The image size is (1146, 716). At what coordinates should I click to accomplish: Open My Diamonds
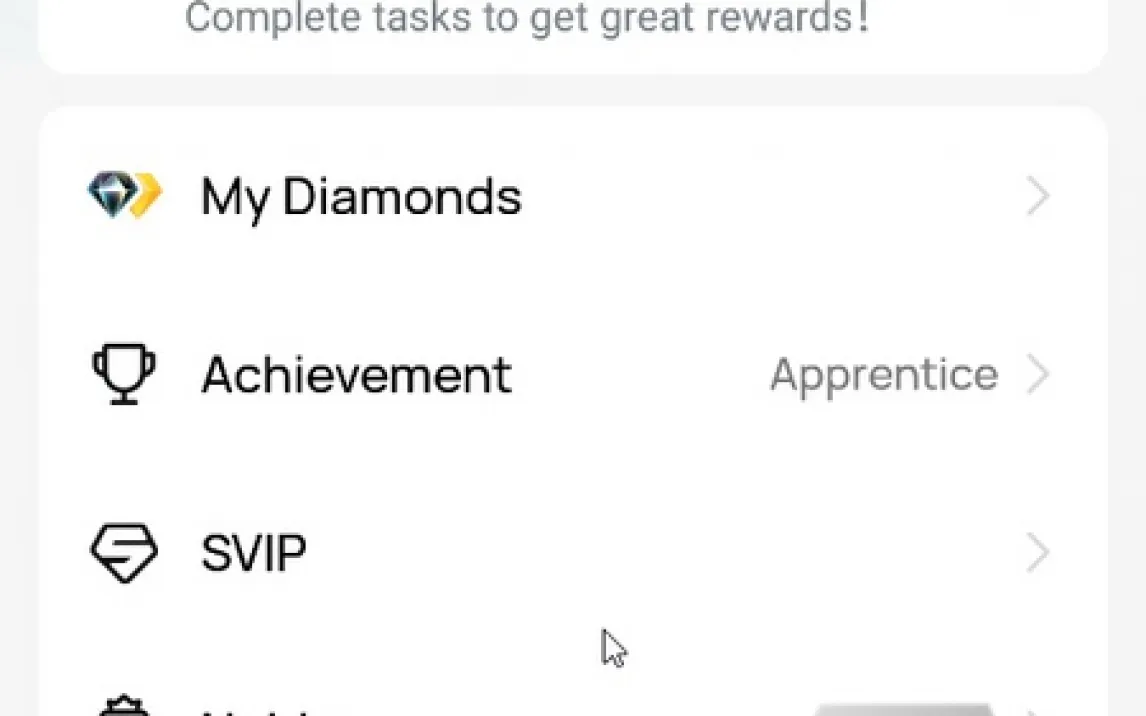tap(573, 196)
